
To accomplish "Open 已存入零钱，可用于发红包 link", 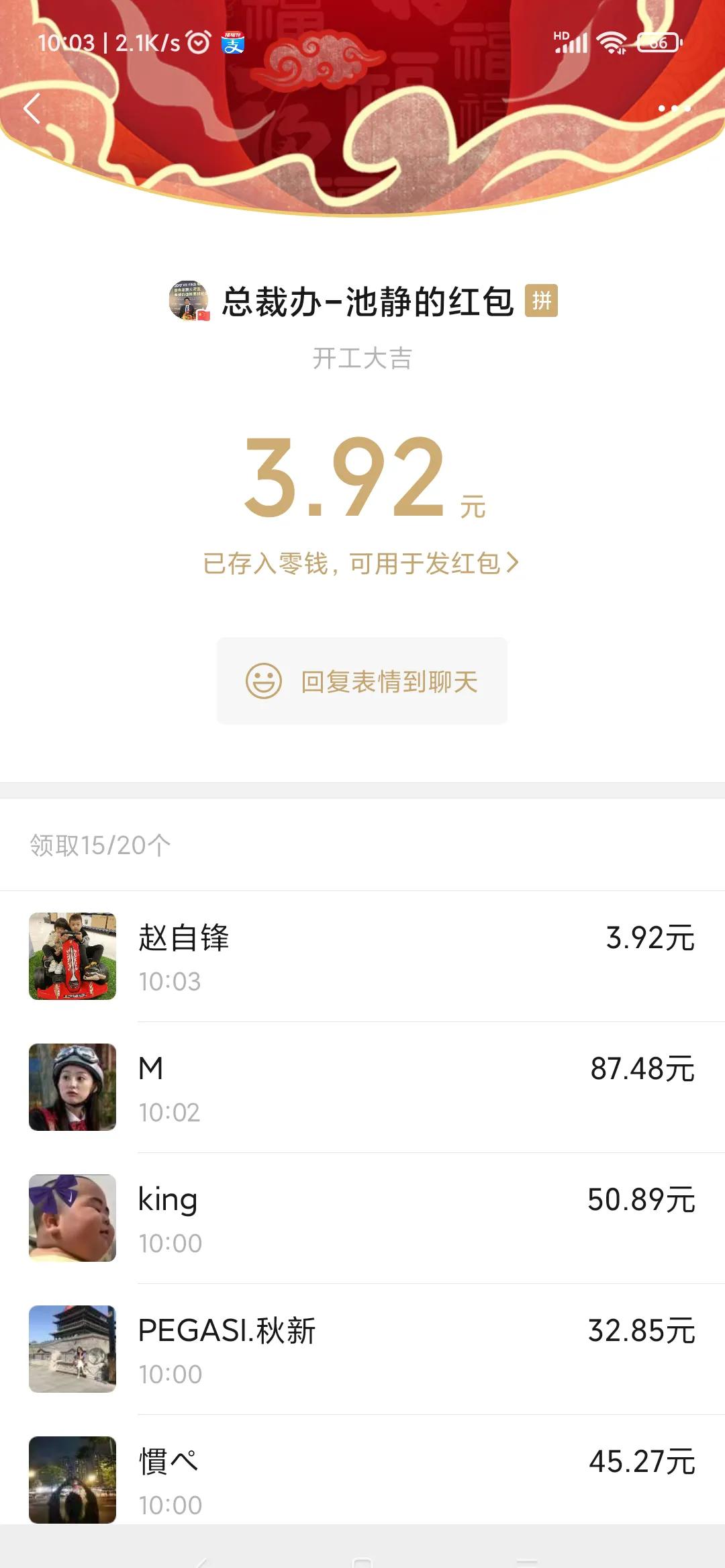I will pos(361,563).
